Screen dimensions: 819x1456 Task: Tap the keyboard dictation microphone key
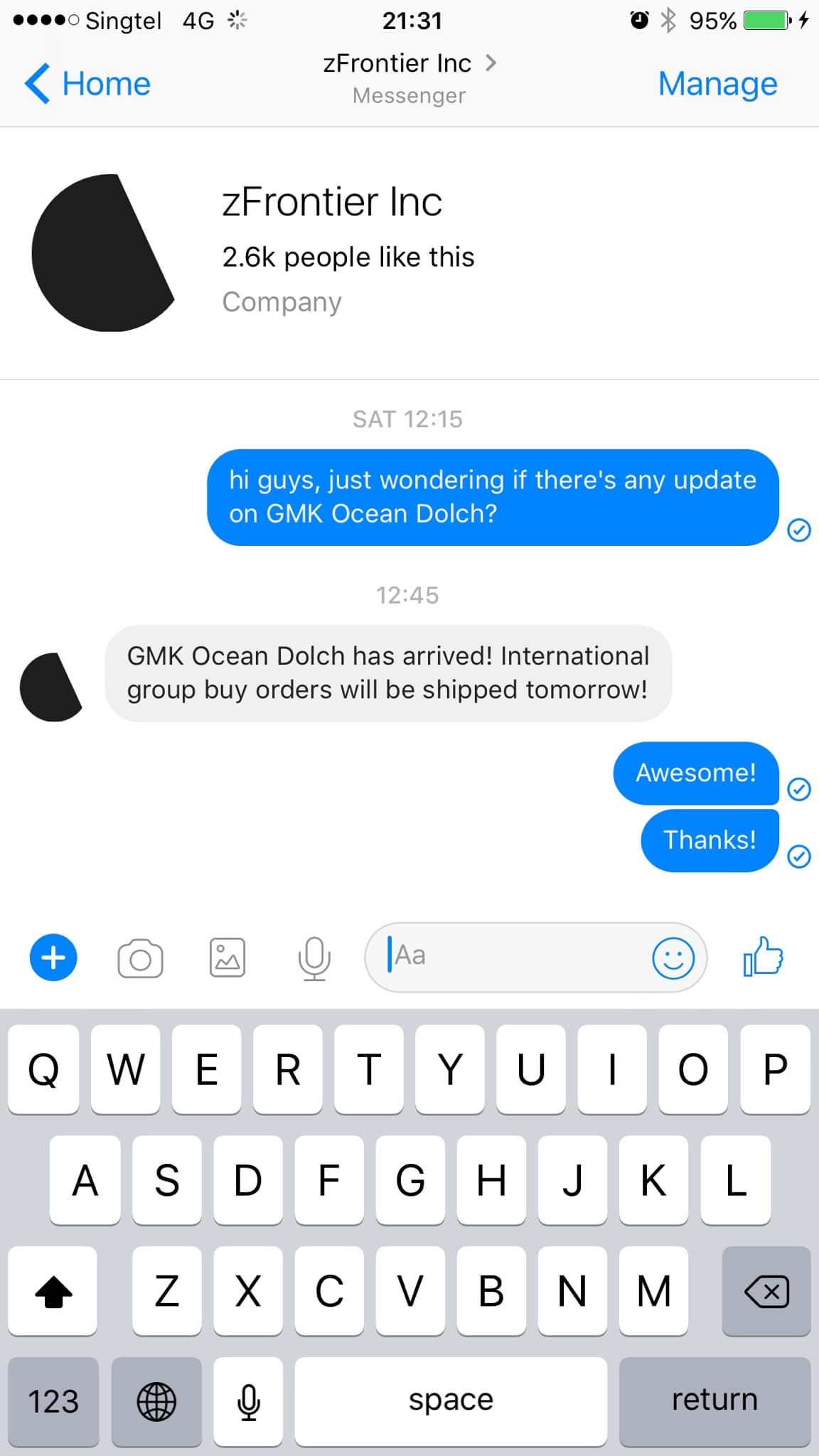click(x=247, y=1401)
